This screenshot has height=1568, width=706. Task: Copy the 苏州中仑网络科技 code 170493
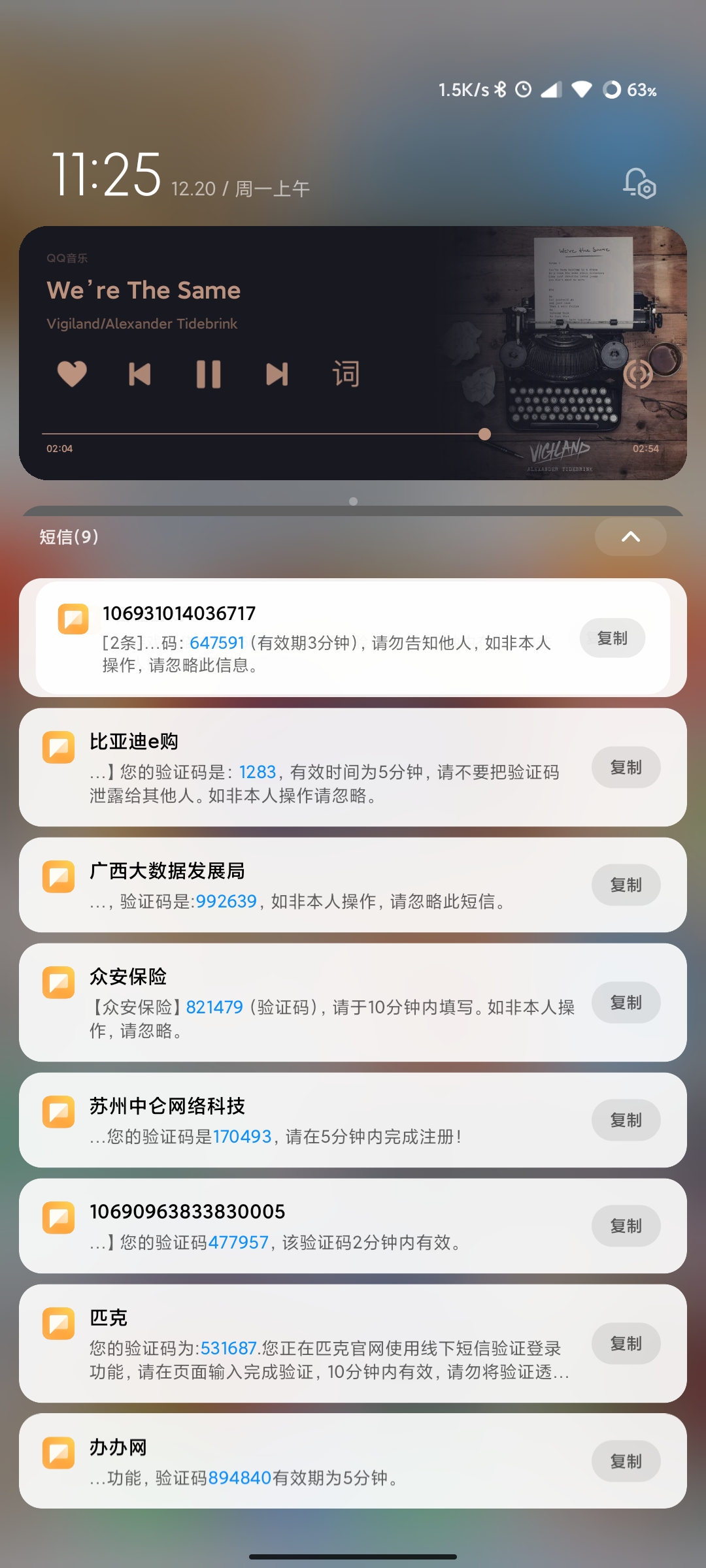pyautogui.click(x=626, y=1120)
